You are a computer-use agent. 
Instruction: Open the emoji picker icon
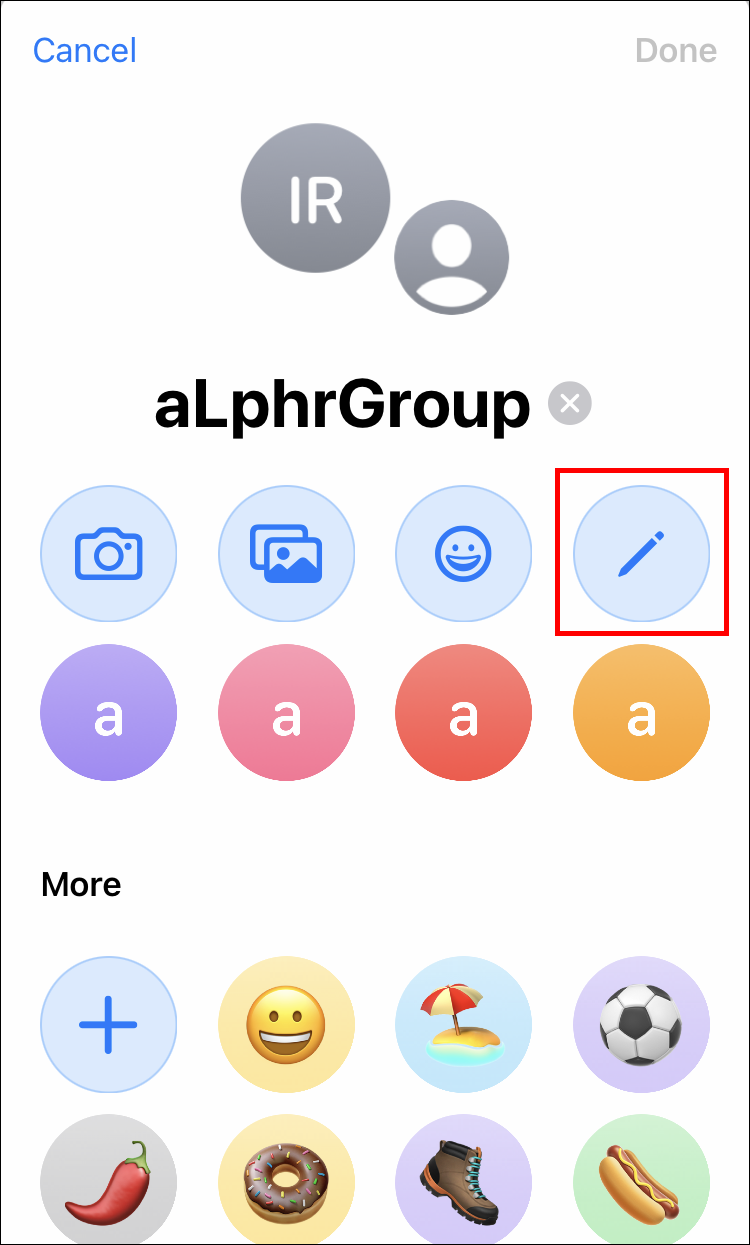[x=464, y=553]
